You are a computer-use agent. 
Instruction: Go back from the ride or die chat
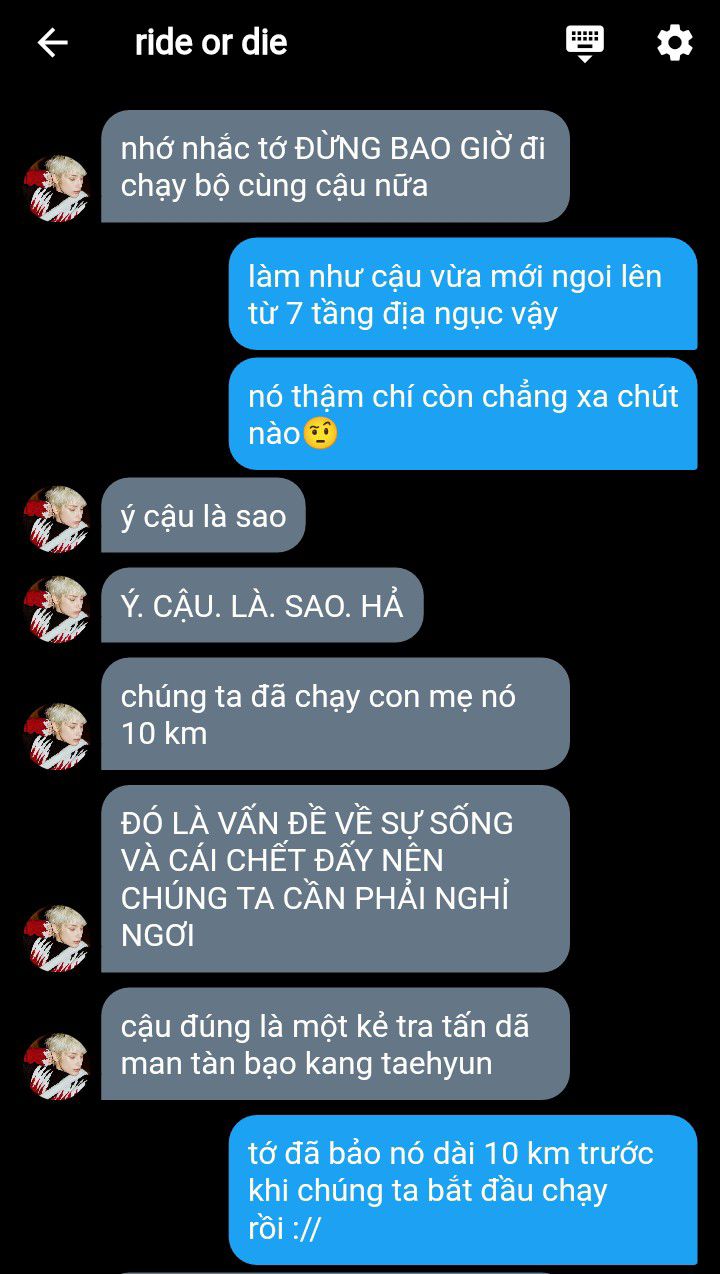point(52,42)
